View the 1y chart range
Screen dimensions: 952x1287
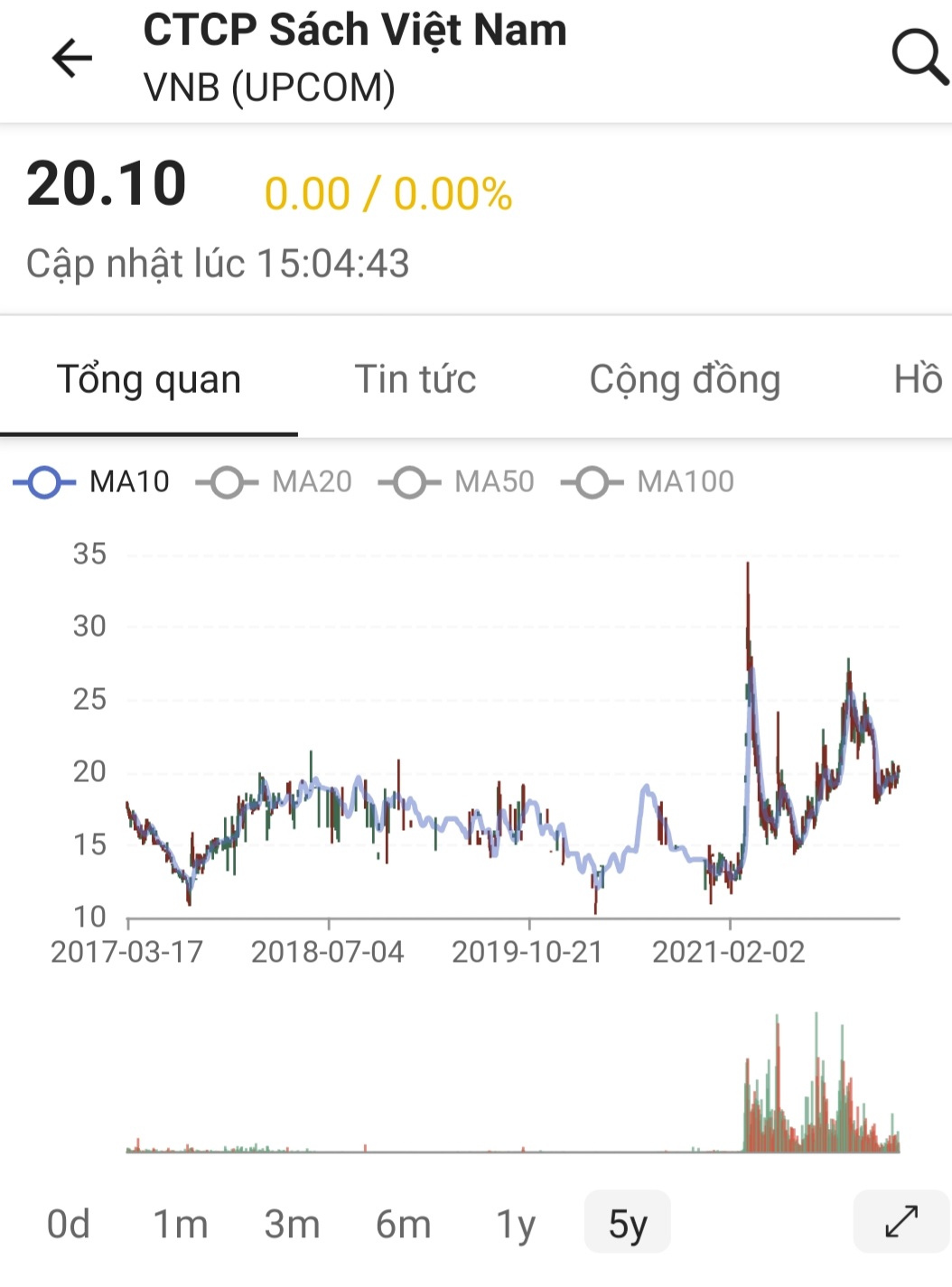tap(516, 1225)
